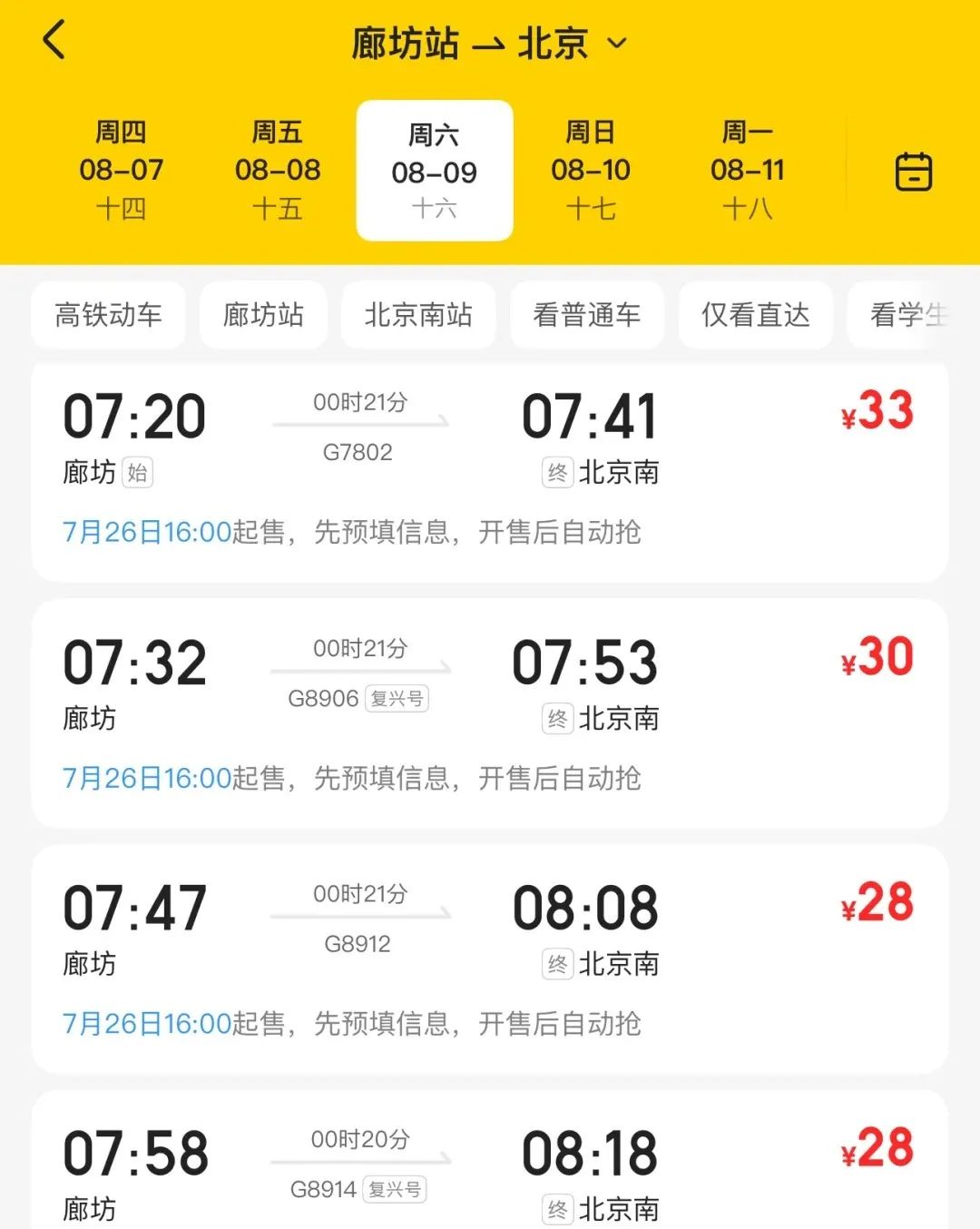Tap the 看普通车 filter chip
Viewport: 980px width, 1229px height.
coord(587,315)
